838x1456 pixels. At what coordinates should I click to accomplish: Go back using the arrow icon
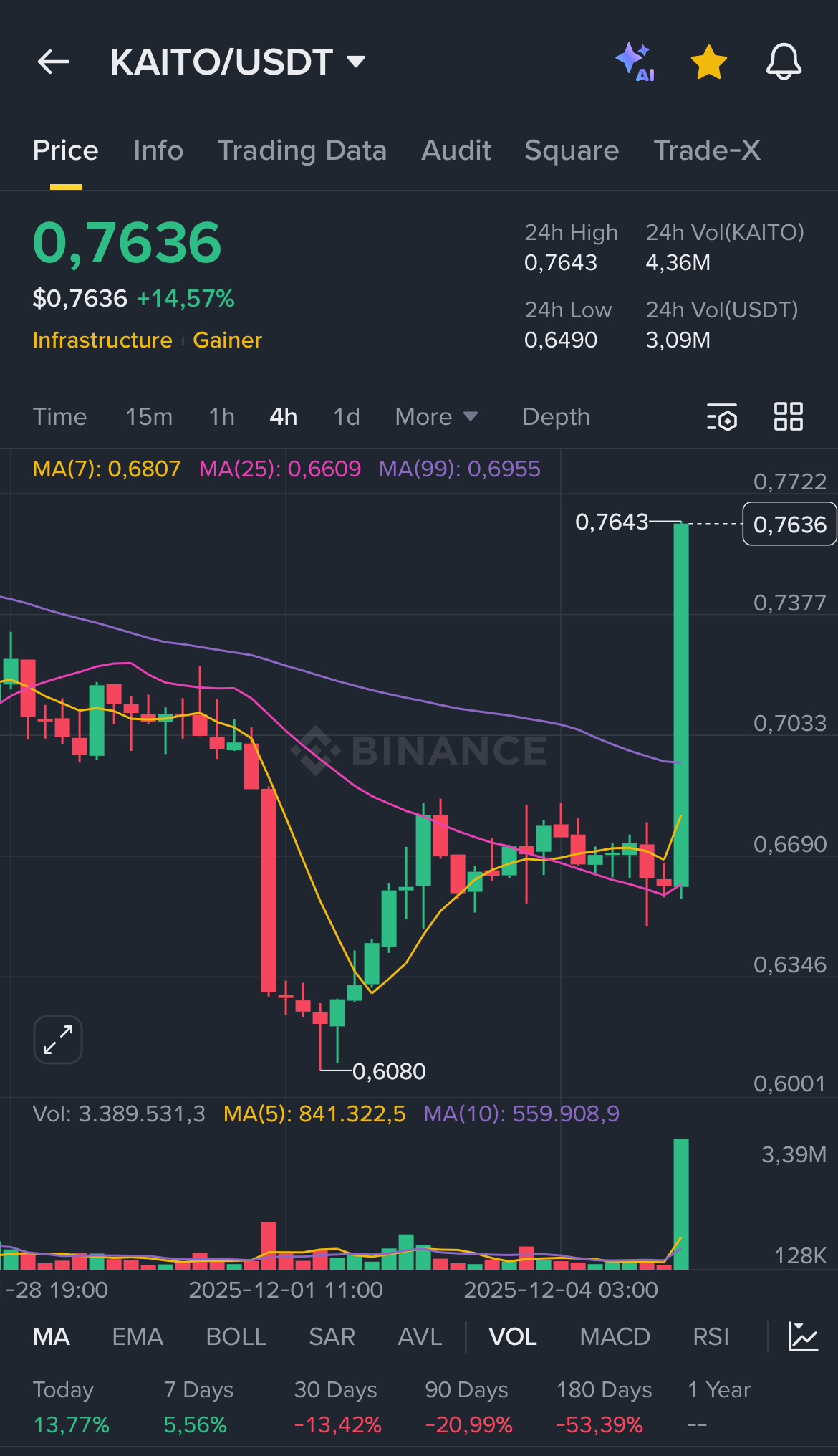[54, 62]
